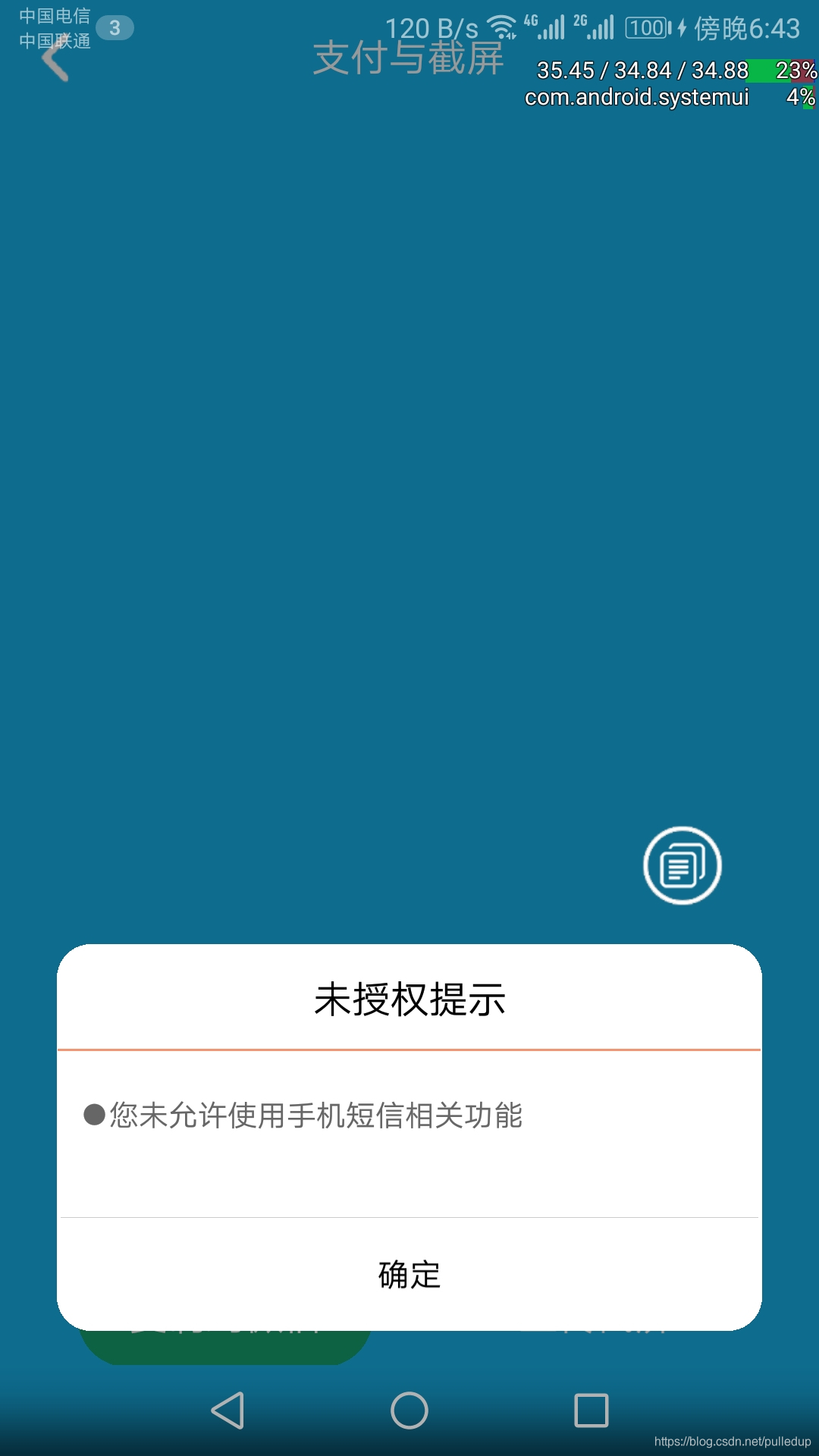Tap the system back navigation button
Viewport: 819px width, 1456px height.
click(227, 1410)
